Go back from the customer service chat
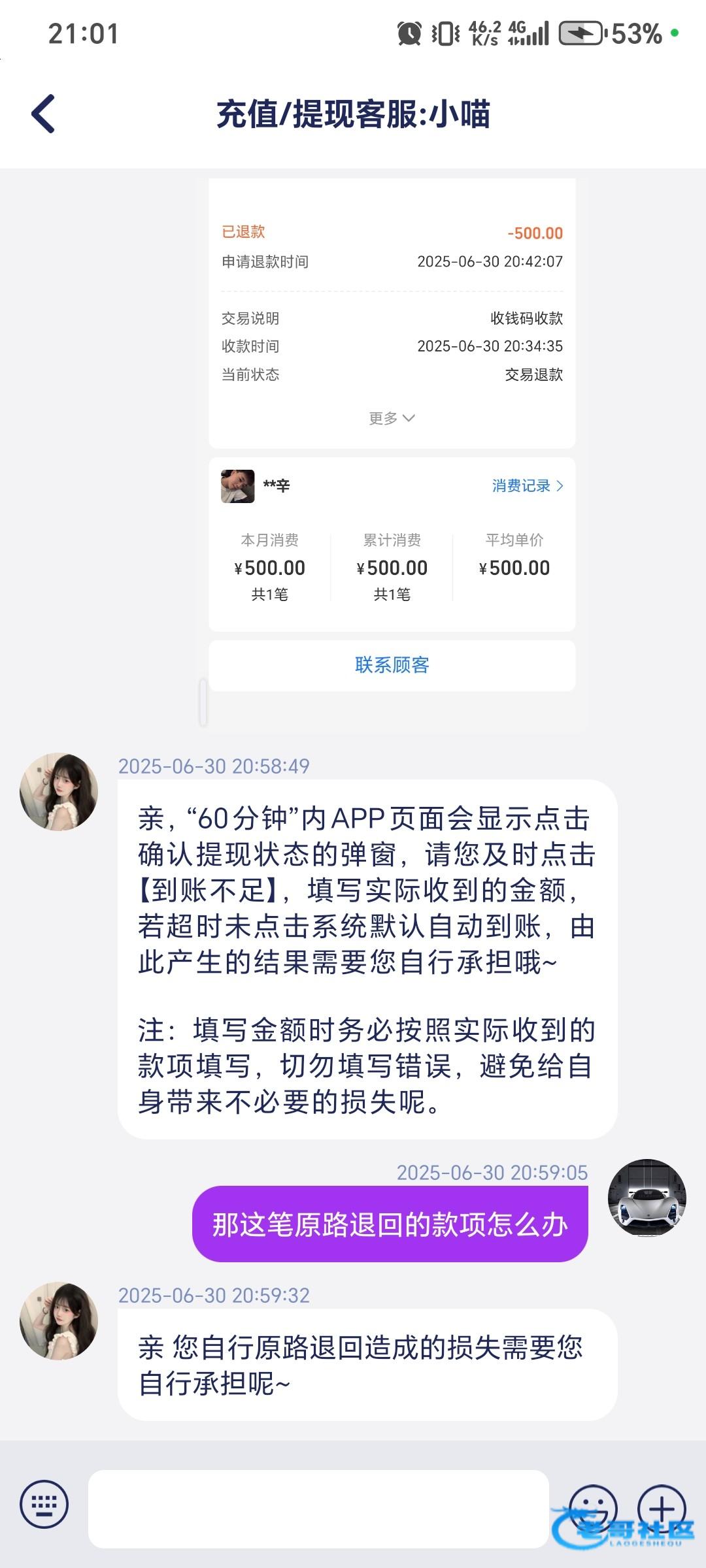706x1568 pixels. pos(43,114)
